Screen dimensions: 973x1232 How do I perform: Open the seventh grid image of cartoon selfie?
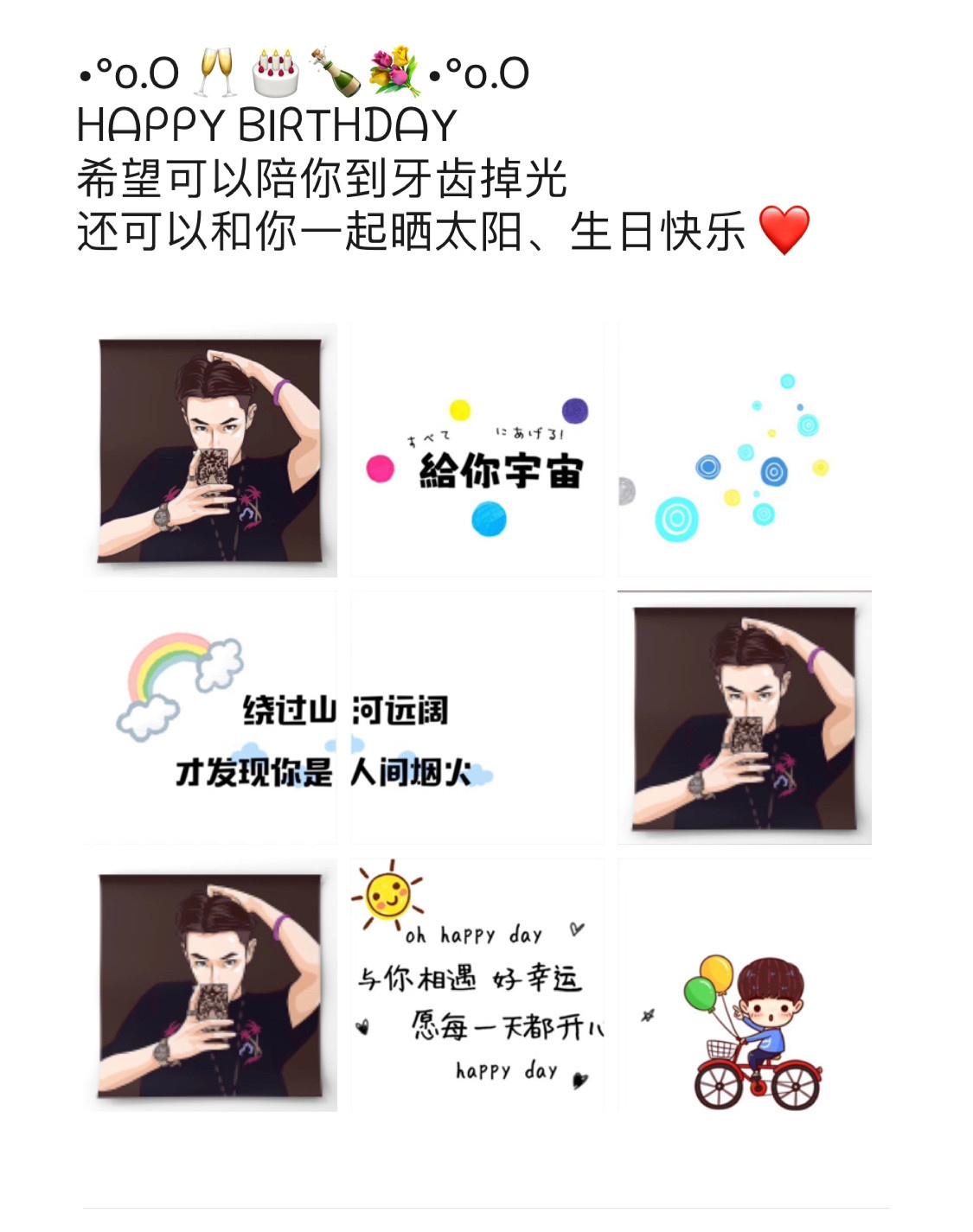pos(210,985)
